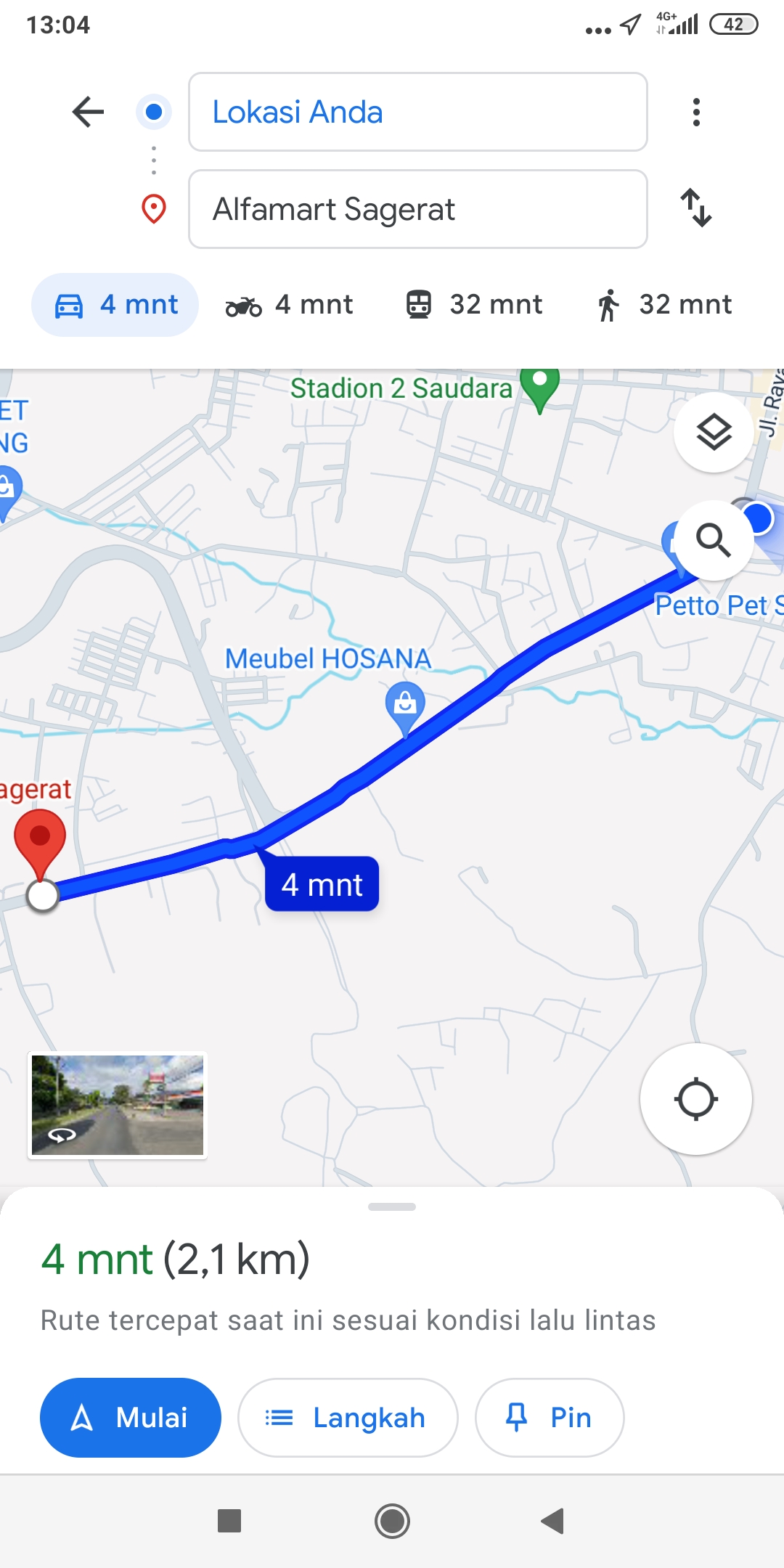
Task: Open the three-dot overflow menu
Action: (696, 112)
